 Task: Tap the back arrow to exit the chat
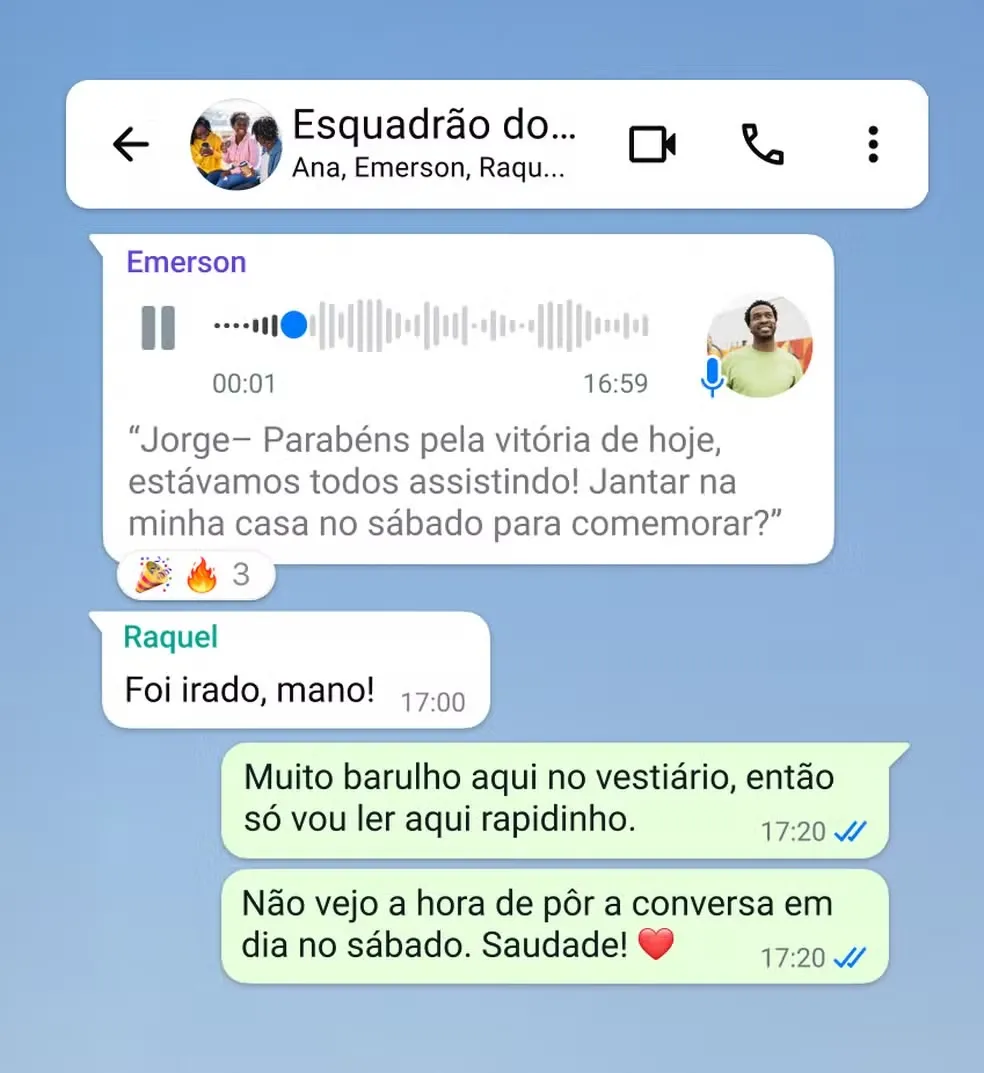(131, 144)
